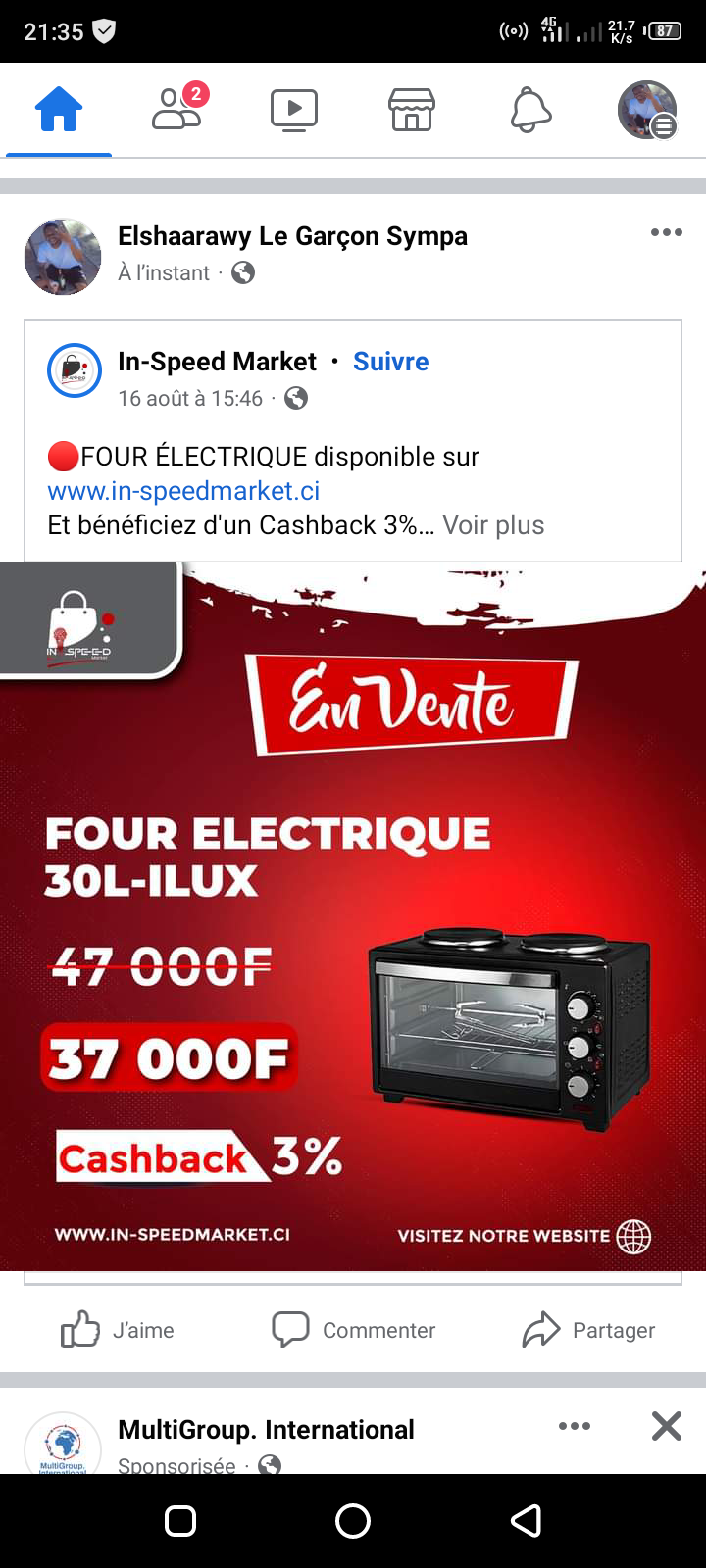This screenshot has width=706, height=1568.
Task: Like the post with J'aime
Action: [x=118, y=1330]
